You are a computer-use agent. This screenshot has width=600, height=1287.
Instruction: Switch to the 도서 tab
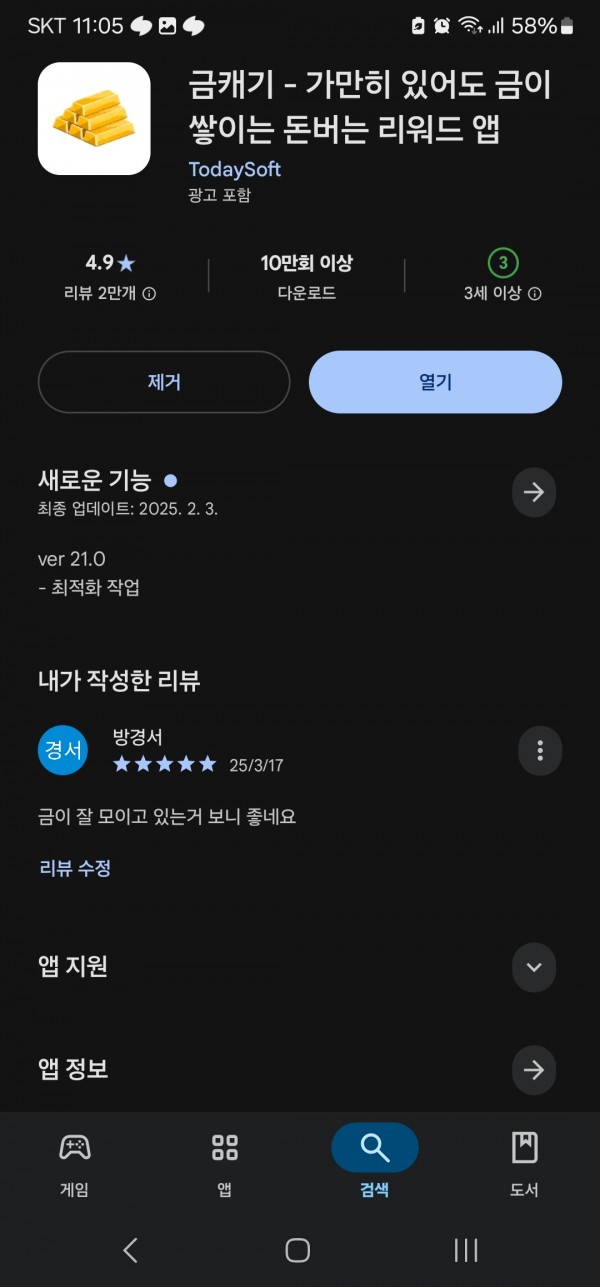click(524, 1164)
